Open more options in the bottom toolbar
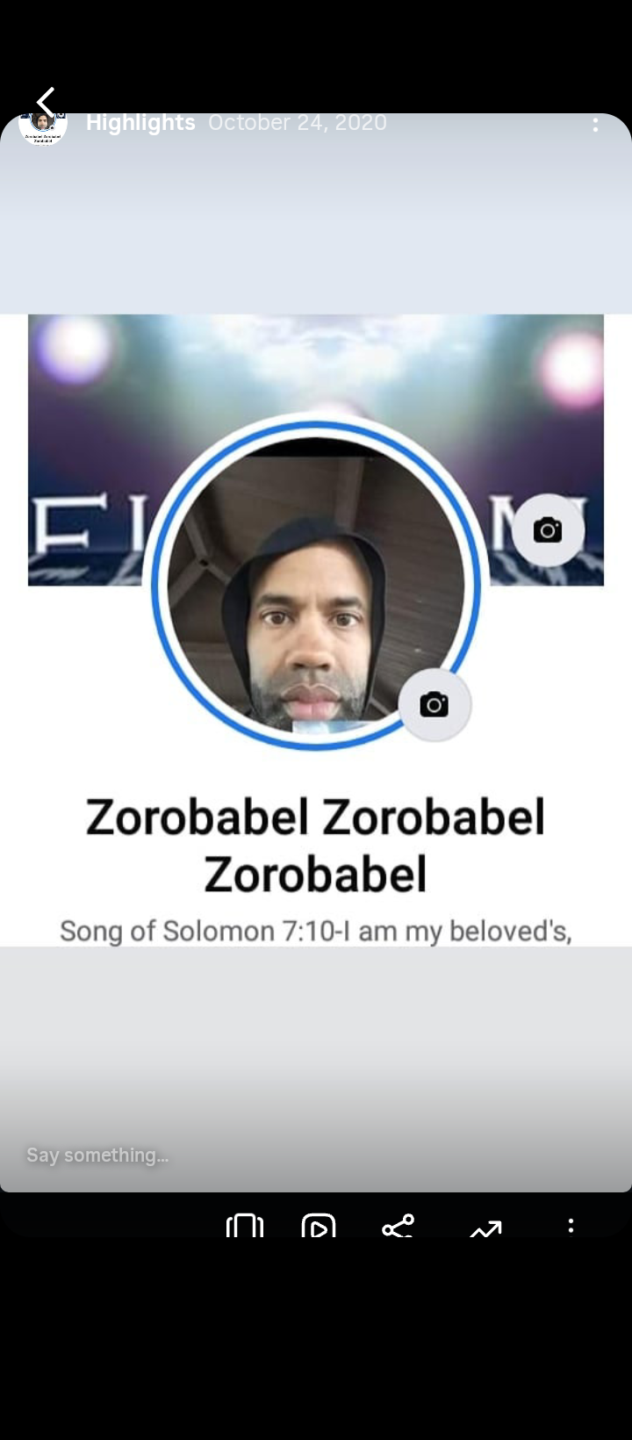 [571, 1225]
